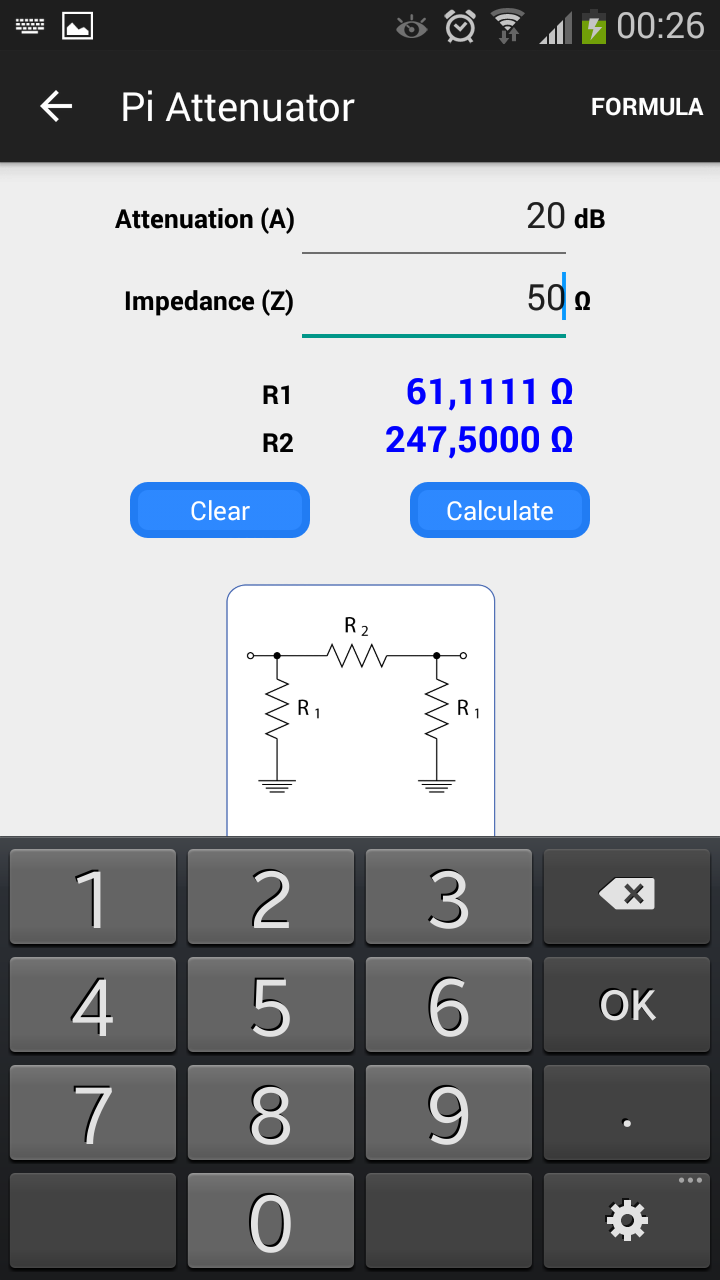This screenshot has height=1280, width=720.
Task: Focus the Impedance (Z) input field
Action: click(434, 299)
